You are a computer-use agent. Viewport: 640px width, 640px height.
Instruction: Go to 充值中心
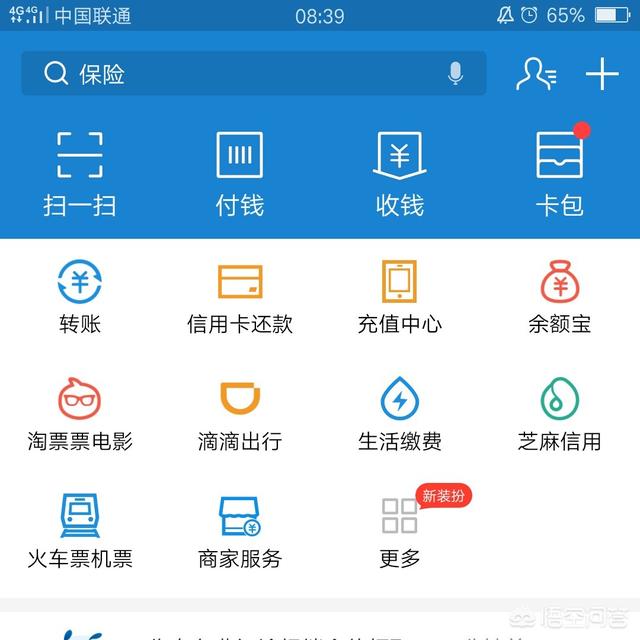(x=400, y=297)
